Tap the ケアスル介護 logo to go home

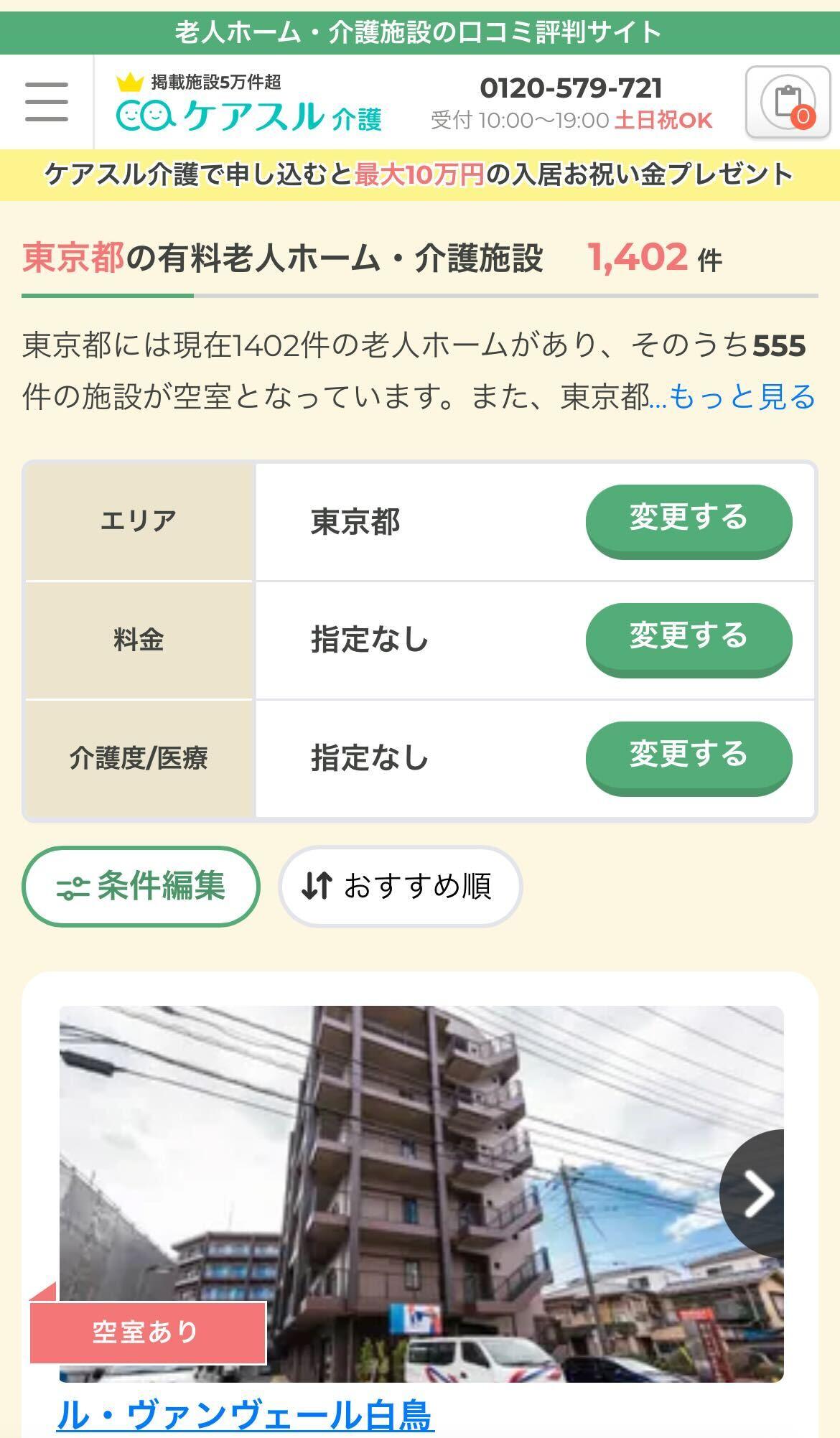click(249, 103)
